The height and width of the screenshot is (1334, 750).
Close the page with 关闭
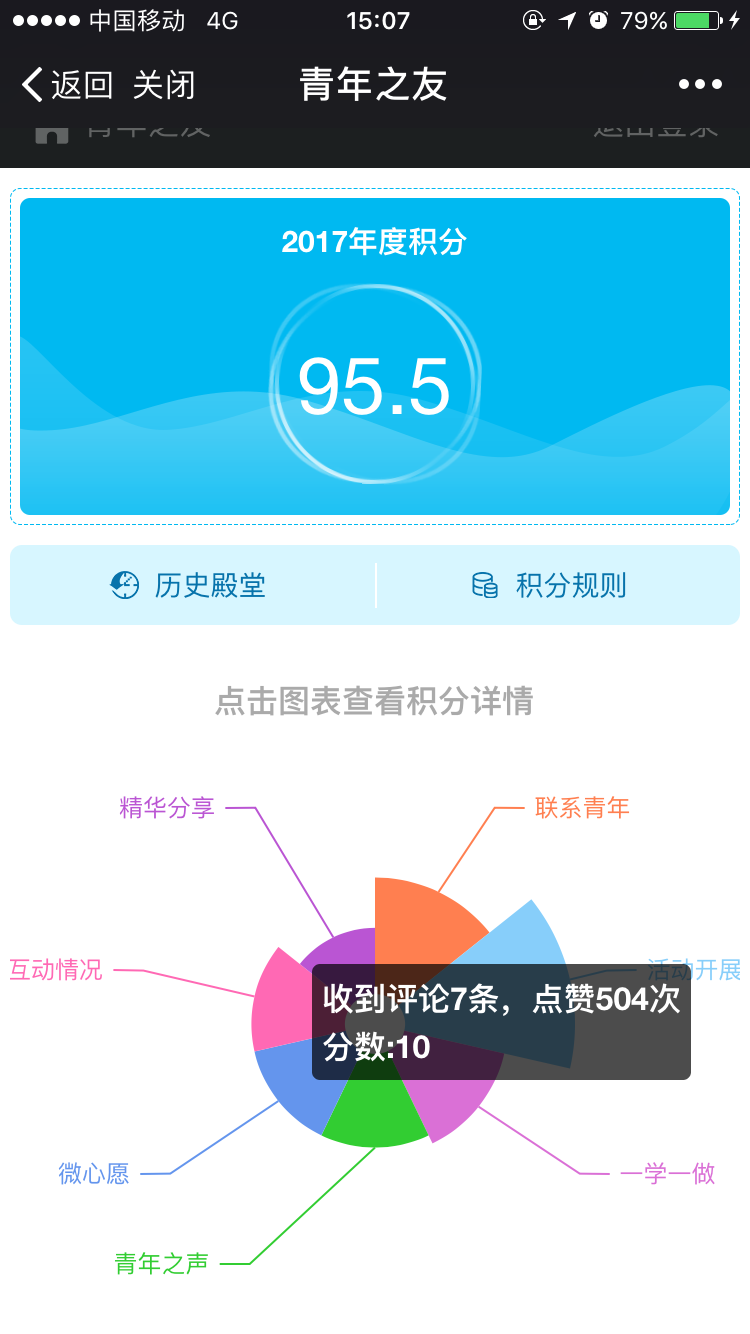[163, 85]
